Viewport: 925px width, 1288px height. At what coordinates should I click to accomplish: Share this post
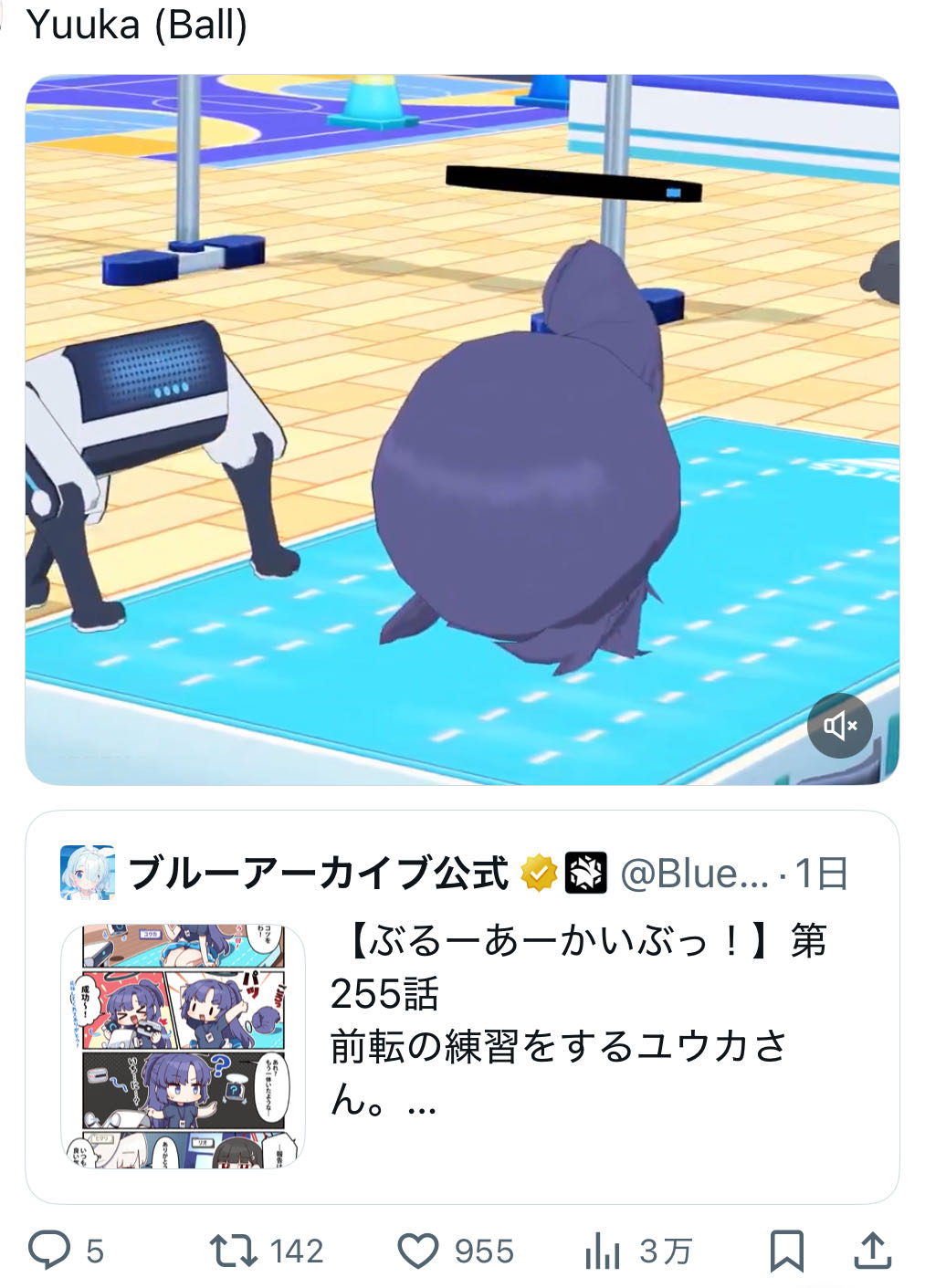[871, 1250]
